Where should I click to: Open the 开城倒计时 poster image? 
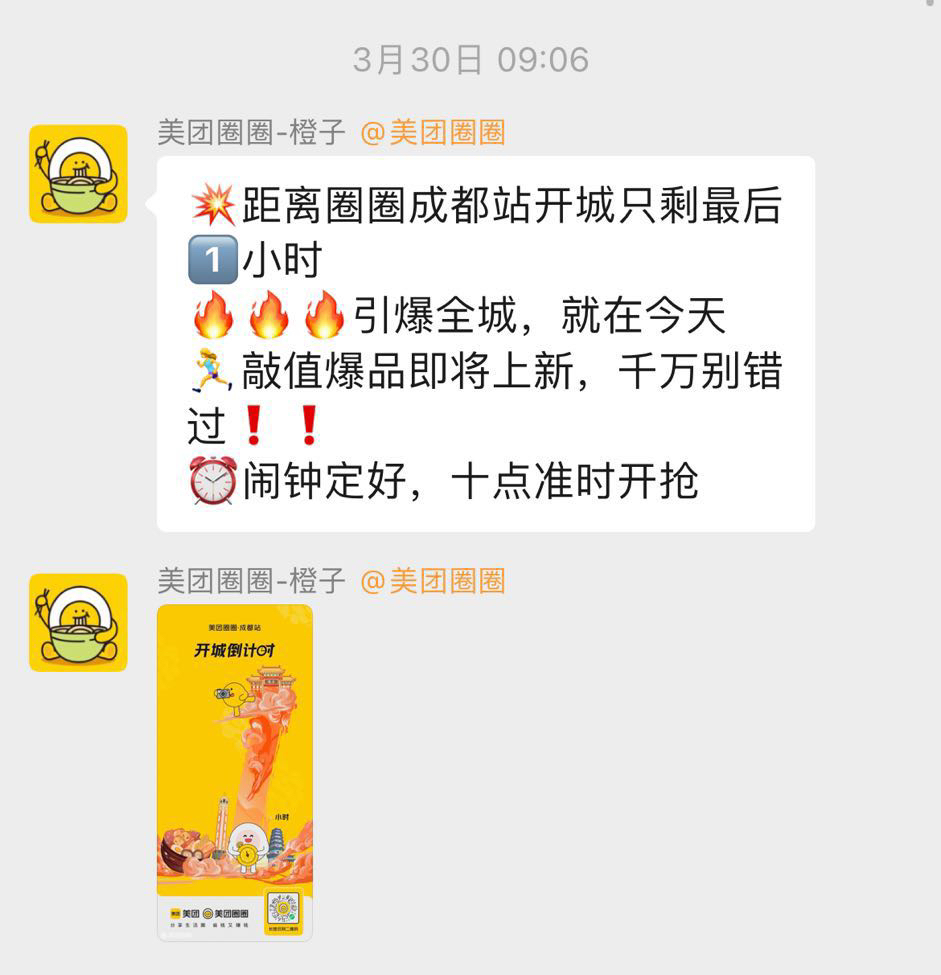pyautogui.click(x=235, y=772)
